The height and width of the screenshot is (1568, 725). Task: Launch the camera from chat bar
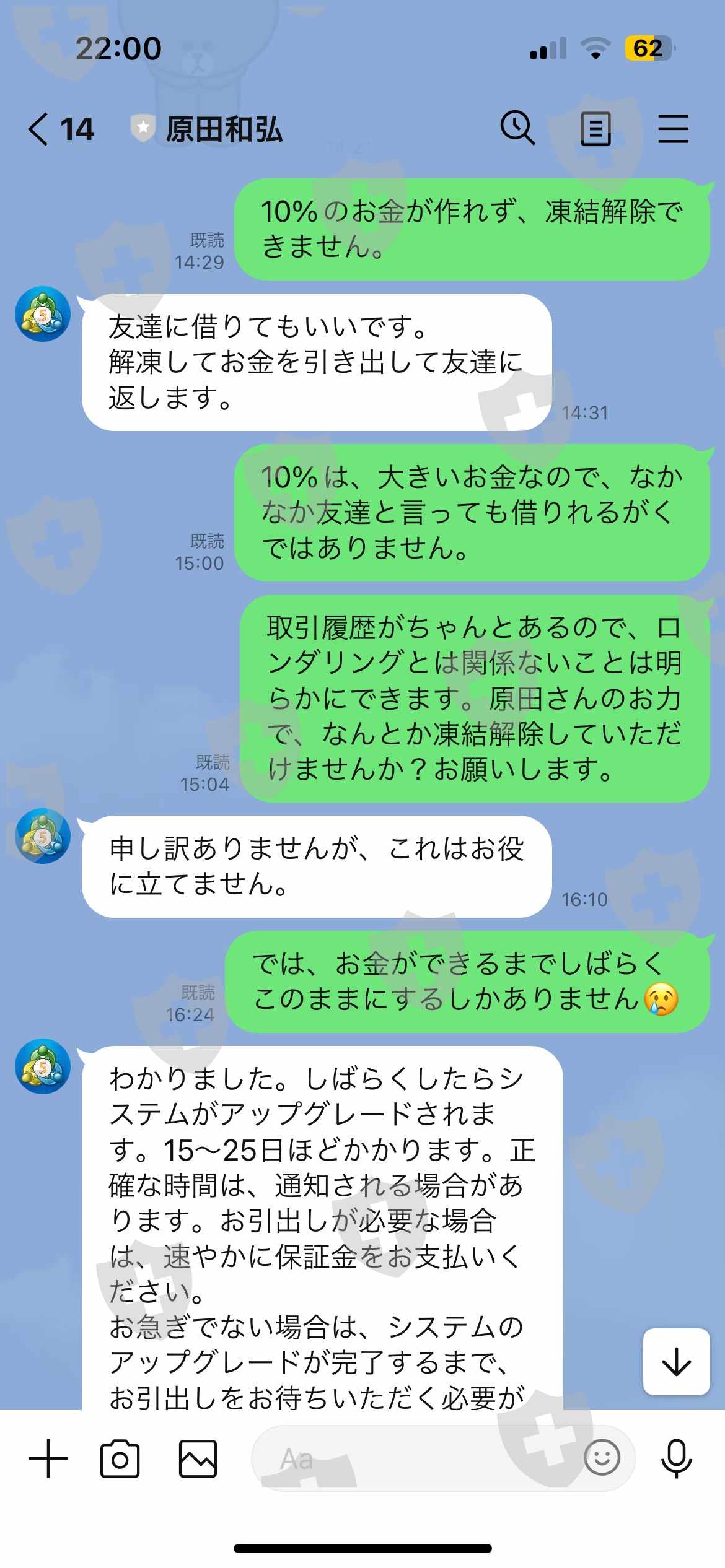[x=120, y=1458]
